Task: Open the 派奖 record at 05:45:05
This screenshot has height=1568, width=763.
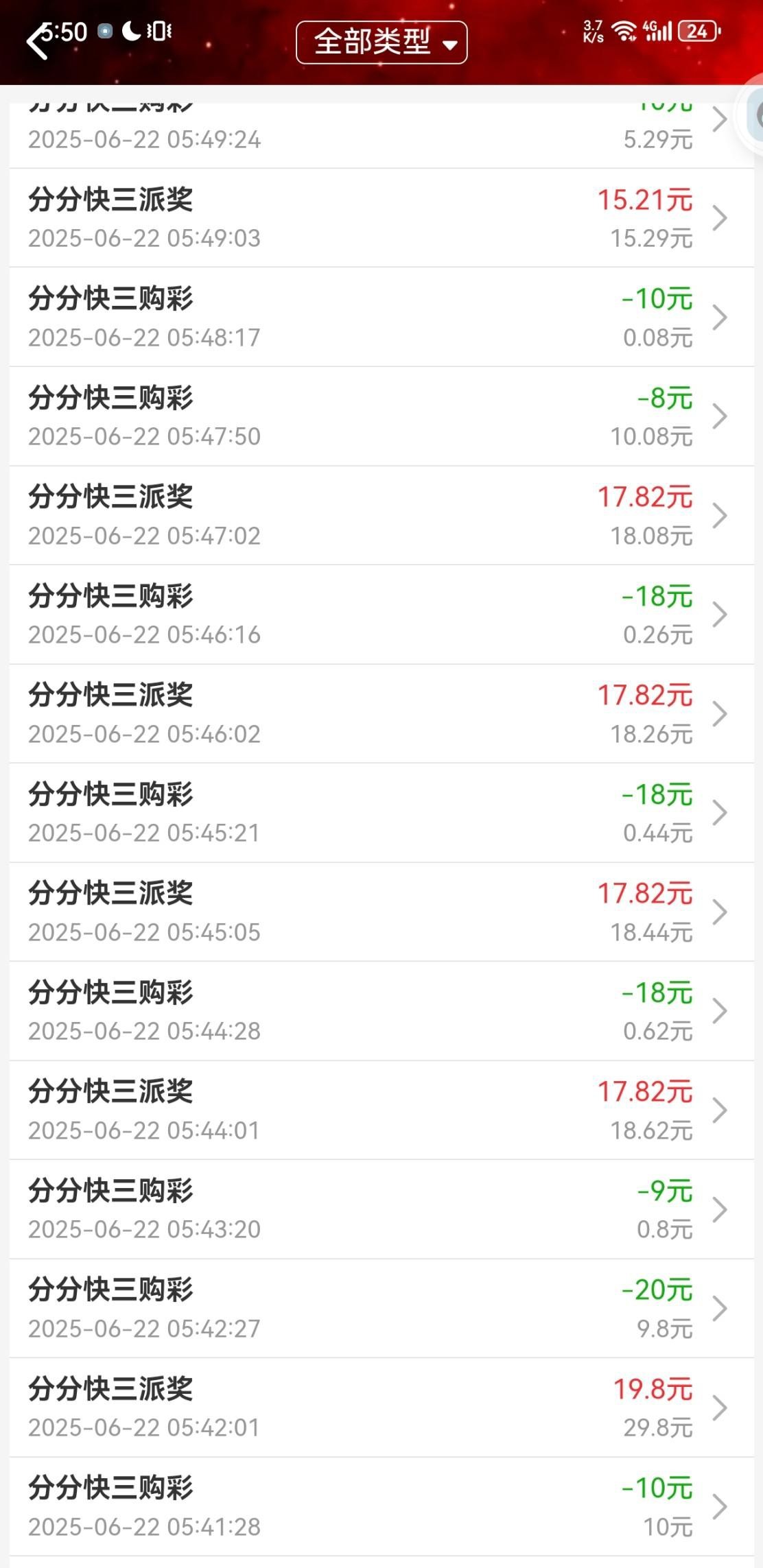Action: point(381,912)
